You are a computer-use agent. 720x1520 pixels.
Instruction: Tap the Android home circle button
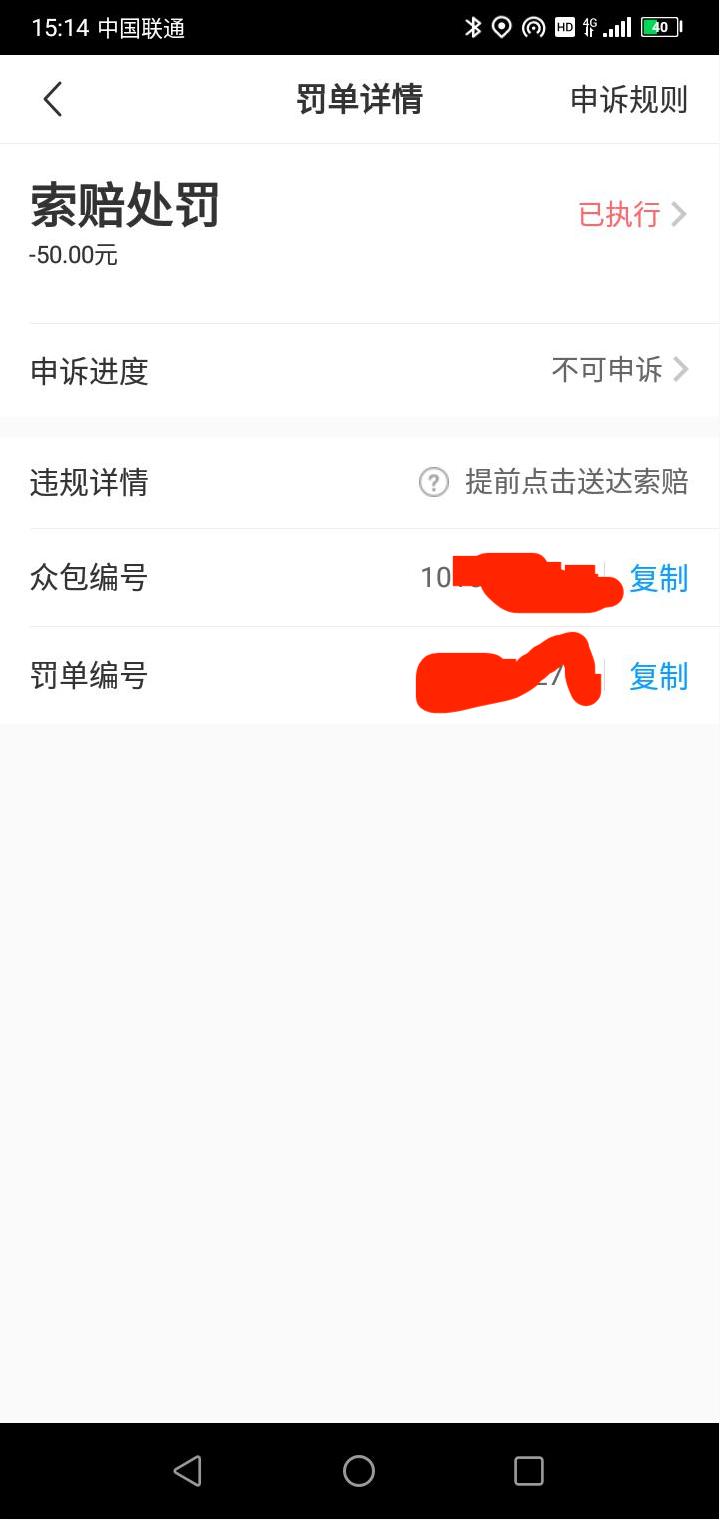click(x=358, y=1470)
